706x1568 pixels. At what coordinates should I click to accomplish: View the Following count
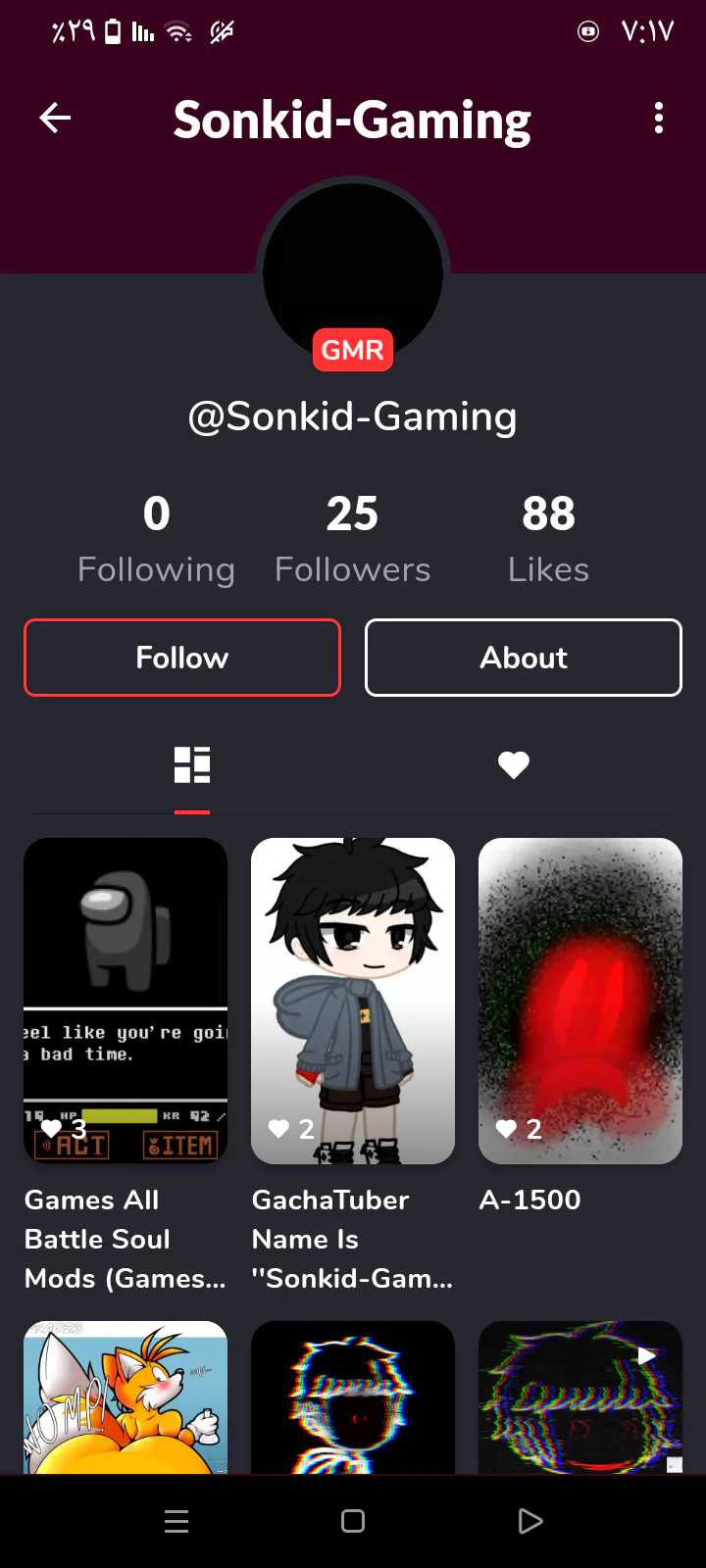click(157, 540)
